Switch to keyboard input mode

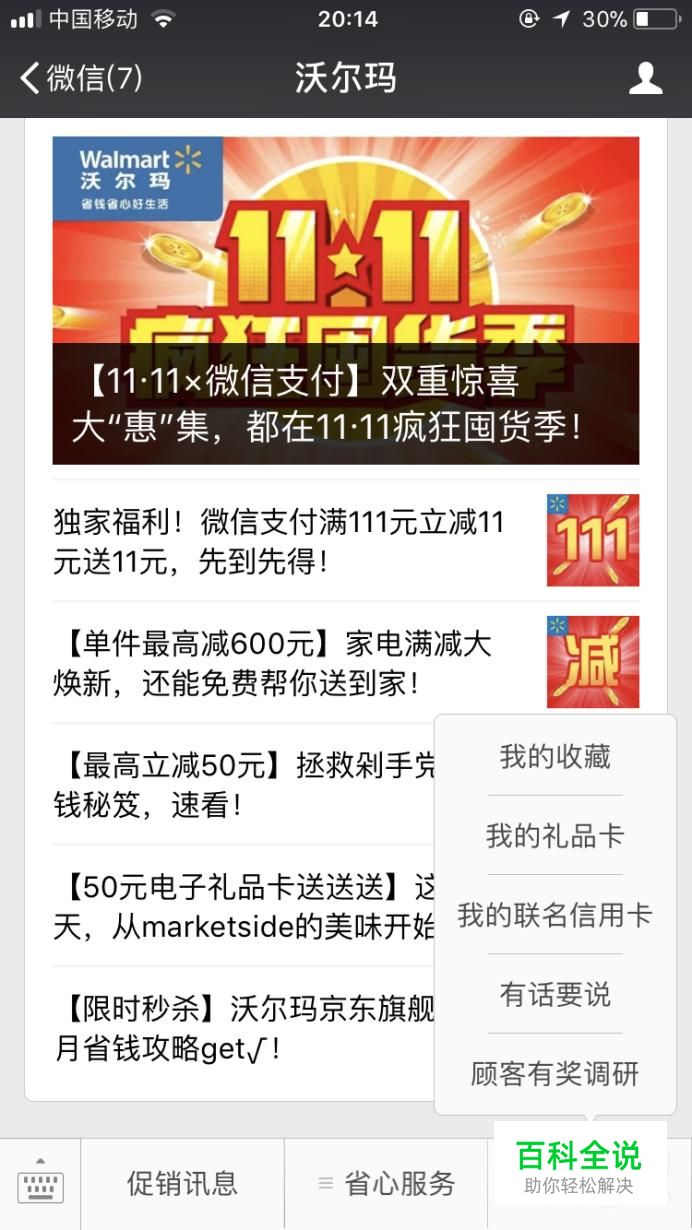tap(40, 1184)
